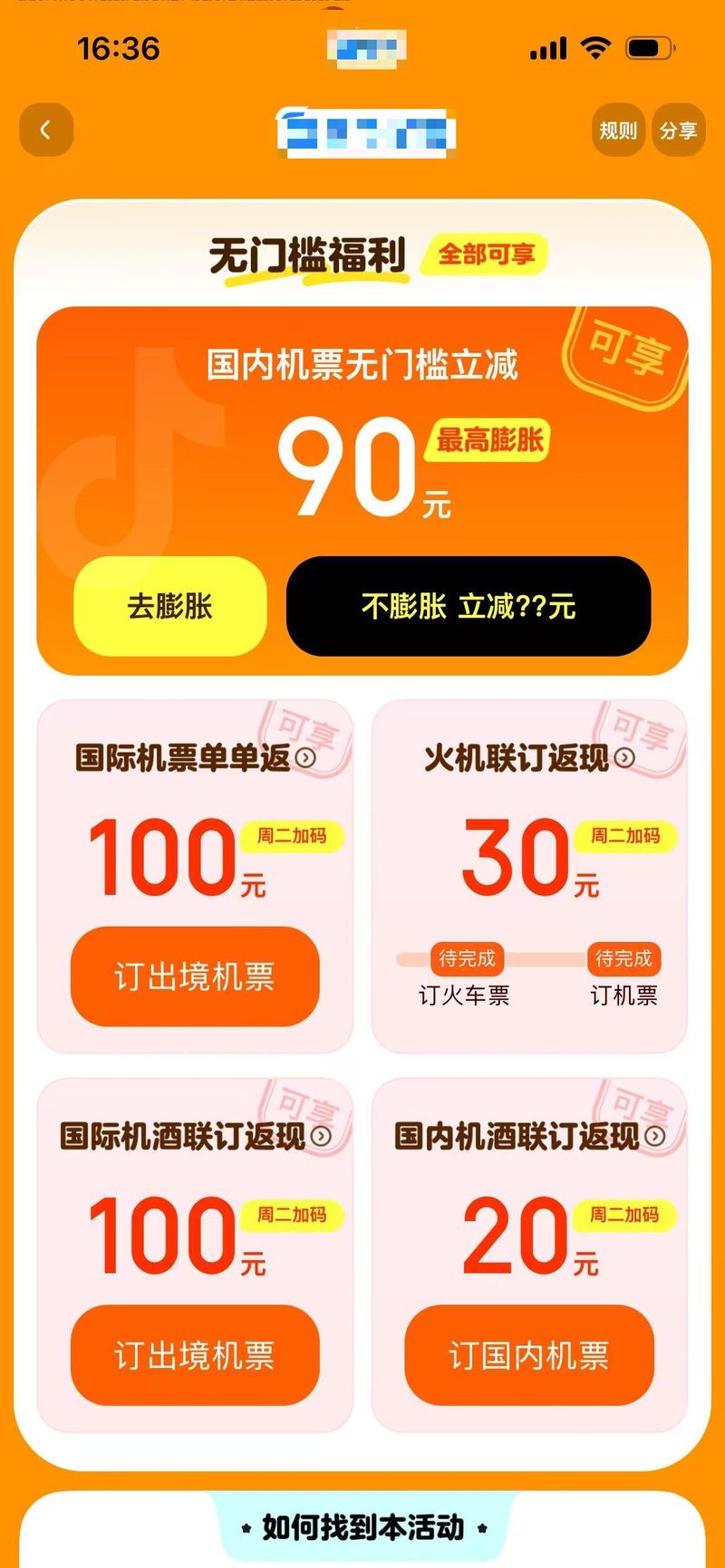Image resolution: width=725 pixels, height=1568 pixels.
Task: Open details arrow beside 国际机票单单返
Action: click(x=306, y=758)
